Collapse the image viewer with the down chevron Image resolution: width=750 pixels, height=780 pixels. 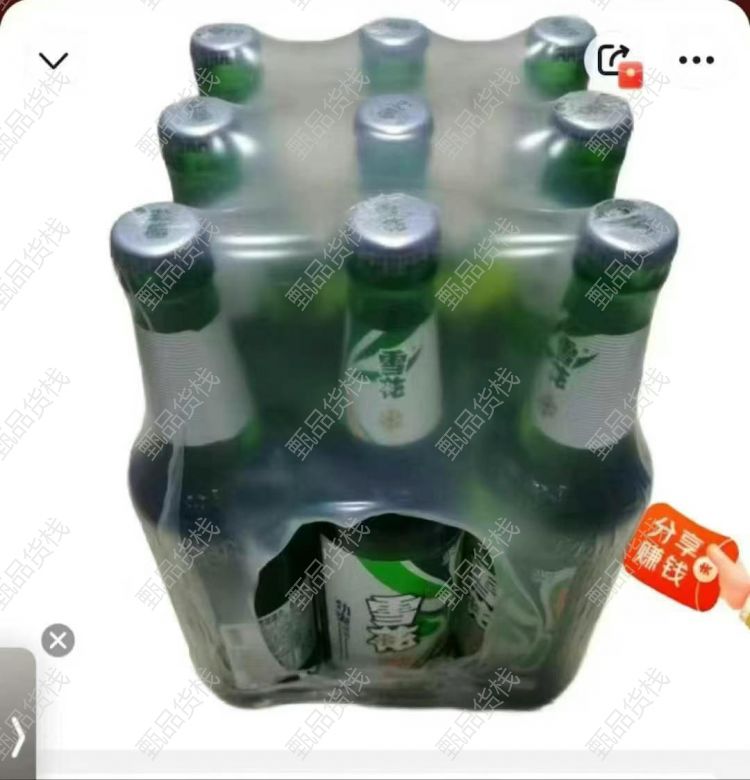click(53, 60)
